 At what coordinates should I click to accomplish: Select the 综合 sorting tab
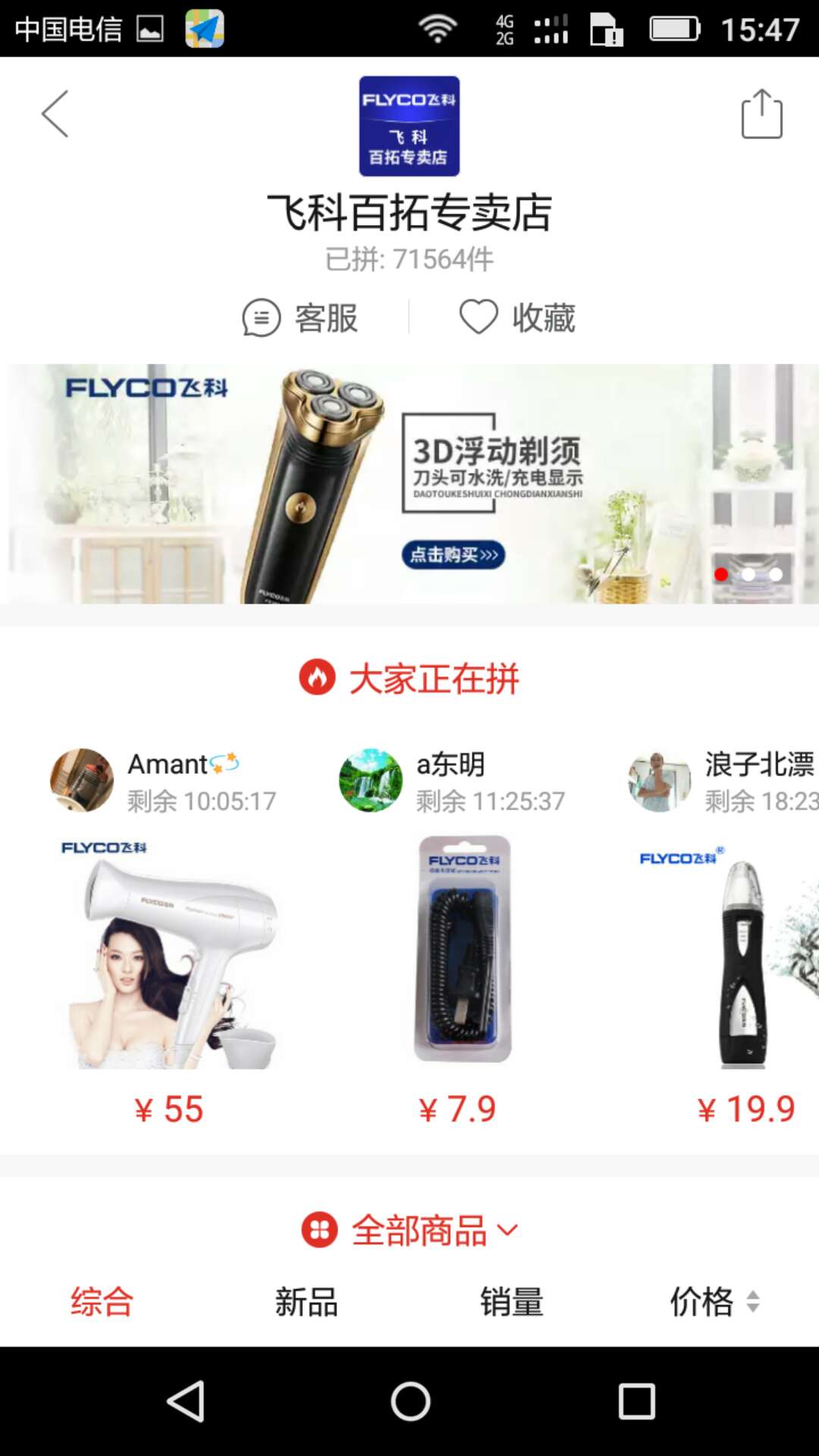(102, 1302)
